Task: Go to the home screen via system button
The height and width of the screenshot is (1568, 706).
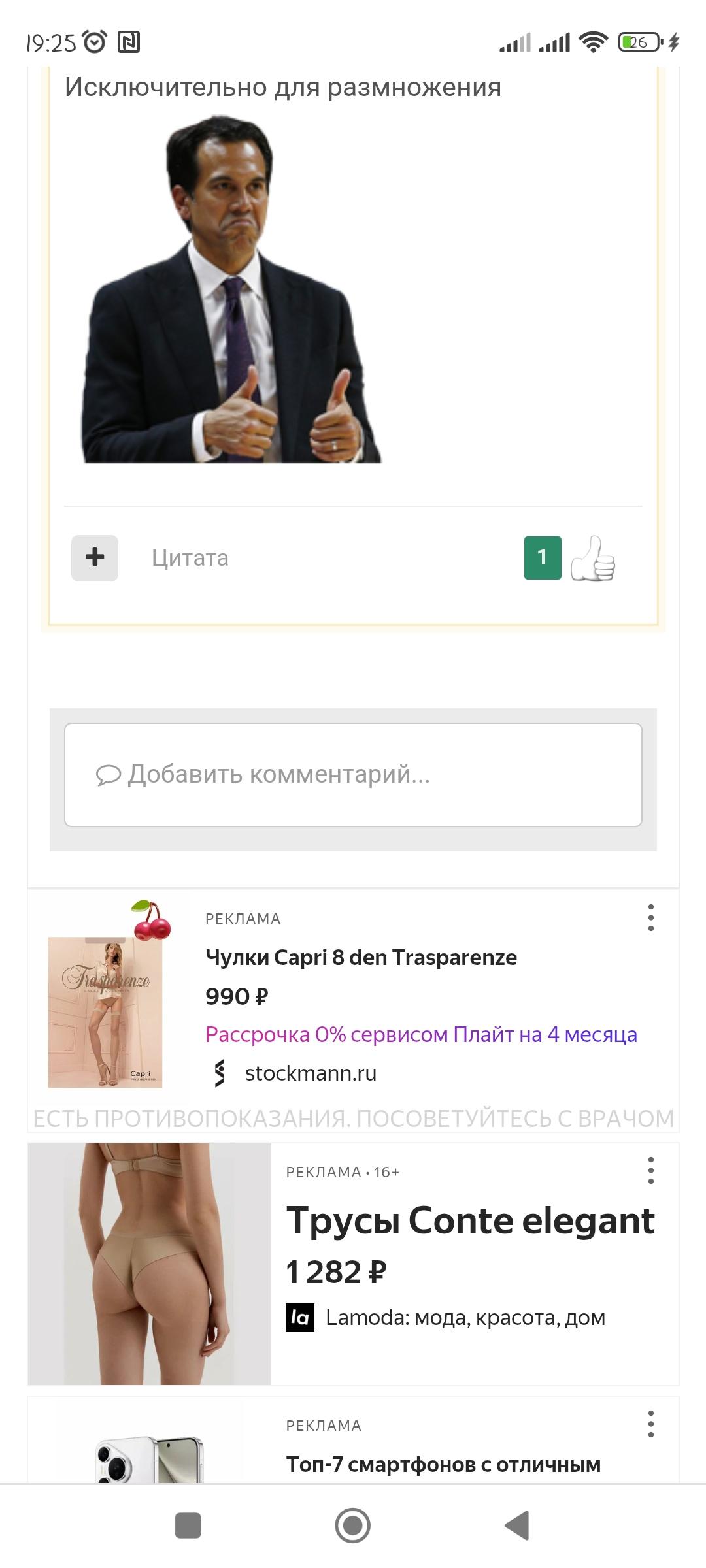Action: [353, 1526]
